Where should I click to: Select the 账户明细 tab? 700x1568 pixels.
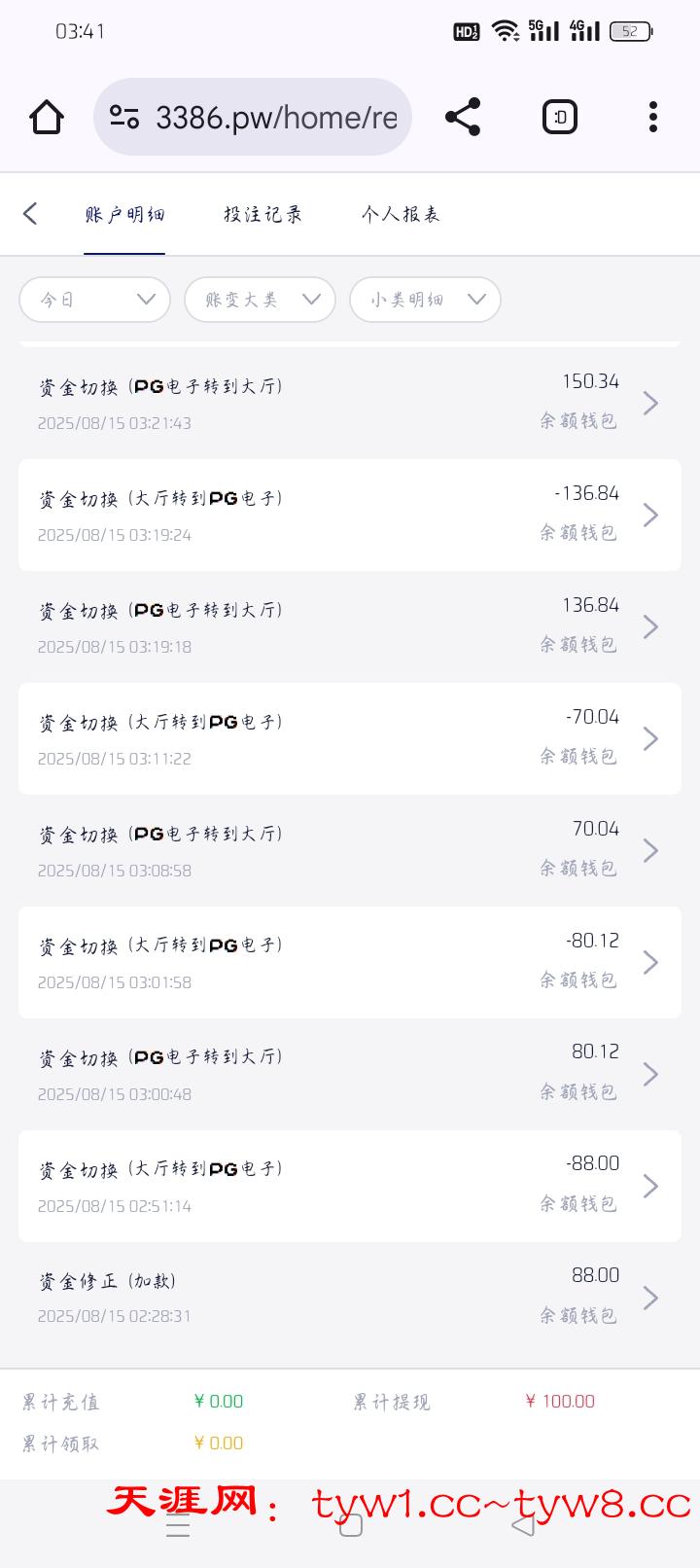(x=124, y=214)
